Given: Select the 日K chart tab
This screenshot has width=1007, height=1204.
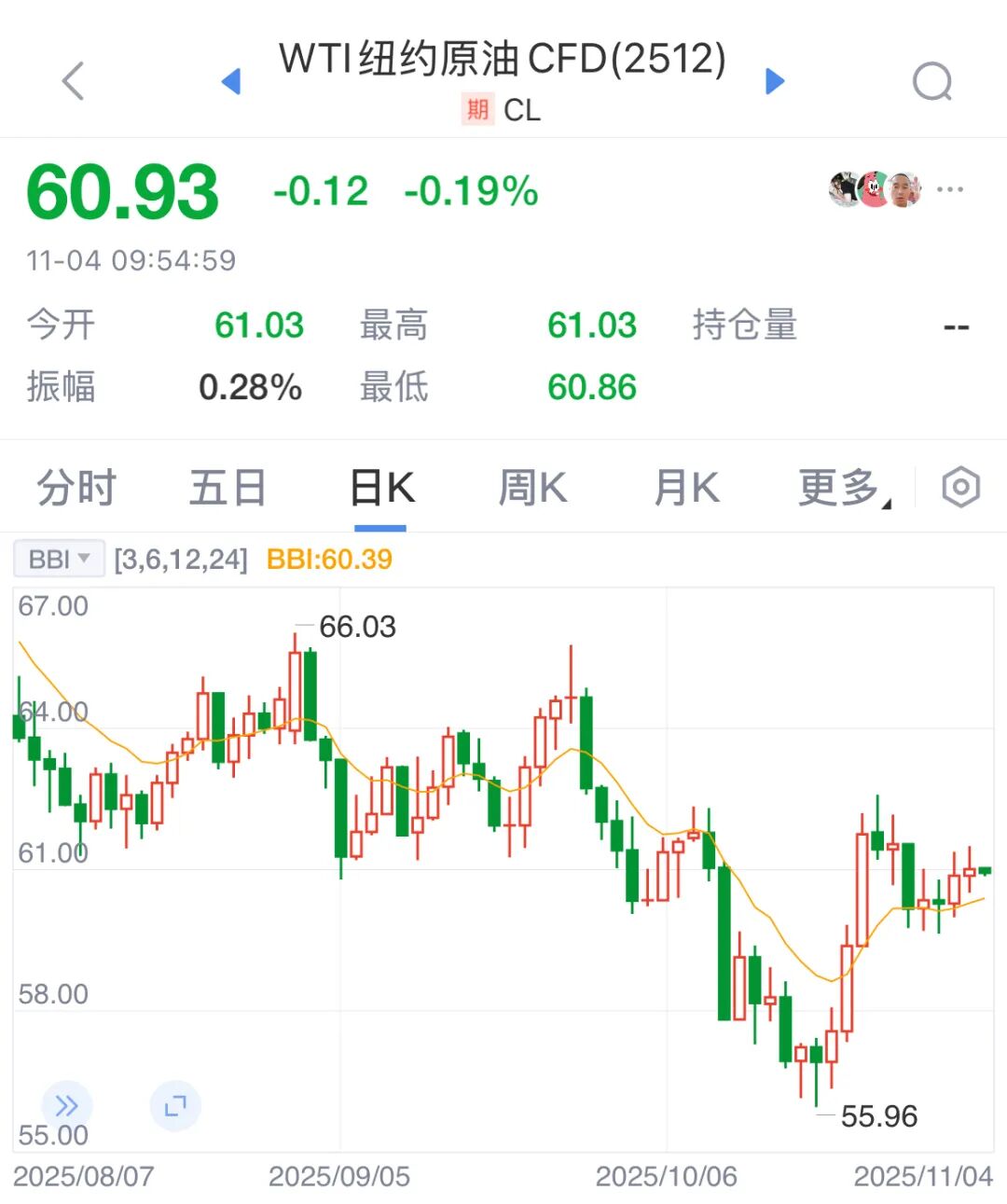Looking at the screenshot, I should click(381, 488).
